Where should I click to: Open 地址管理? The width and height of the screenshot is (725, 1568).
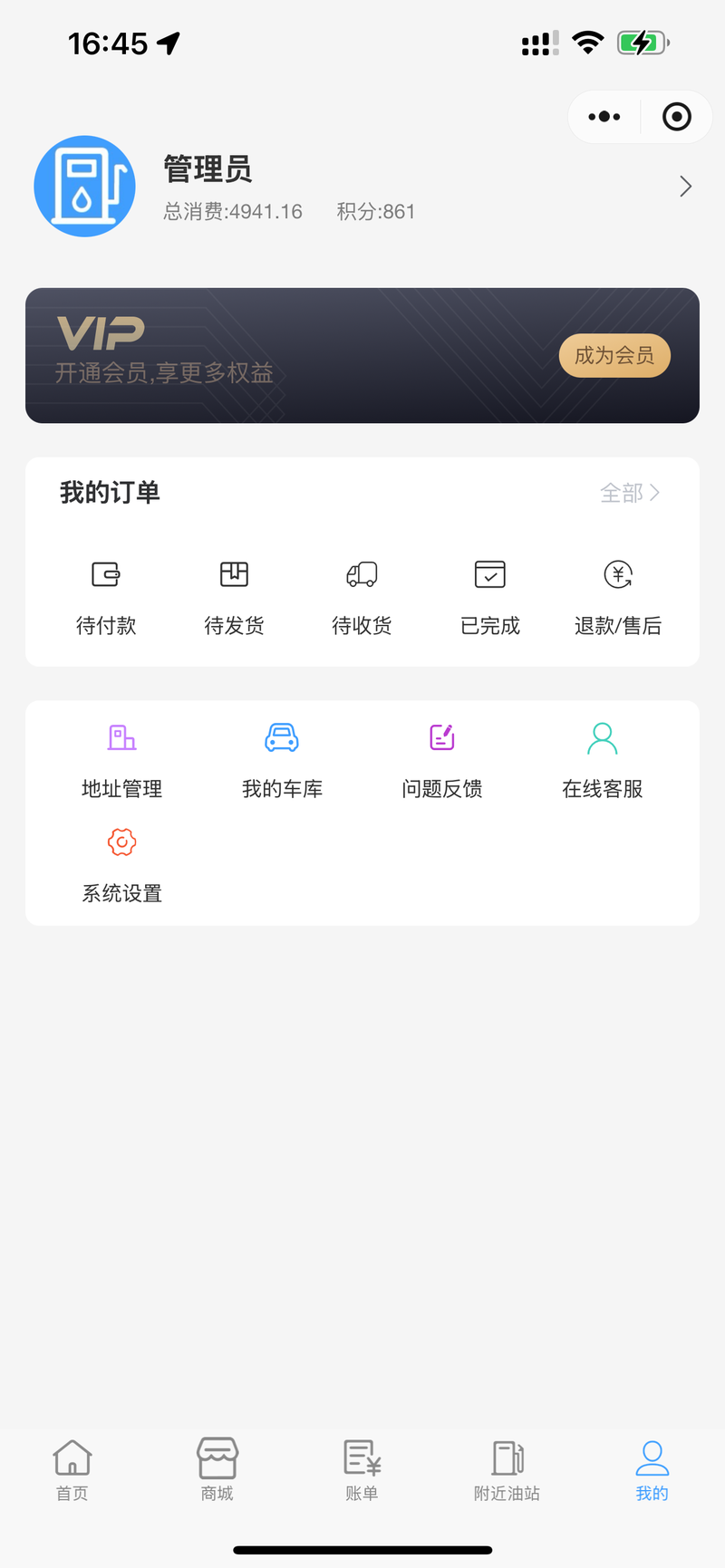pos(121,761)
